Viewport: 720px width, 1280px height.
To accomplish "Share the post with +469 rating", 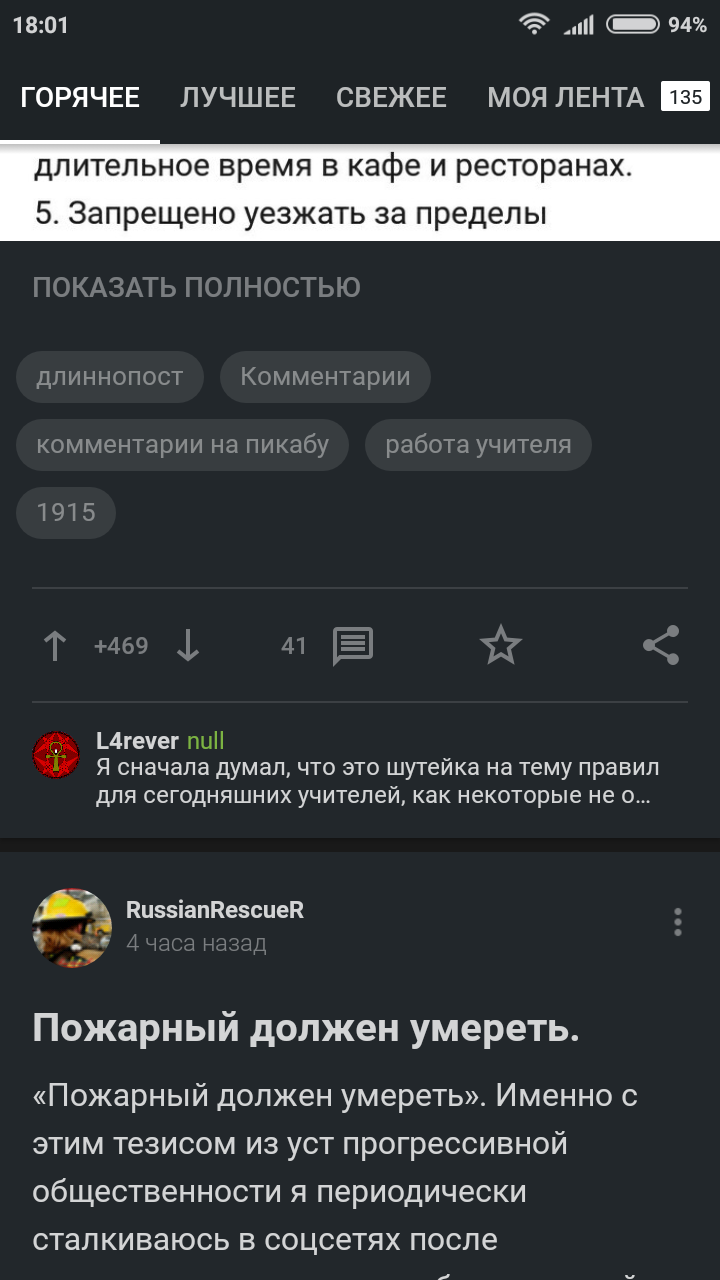I will [x=661, y=646].
